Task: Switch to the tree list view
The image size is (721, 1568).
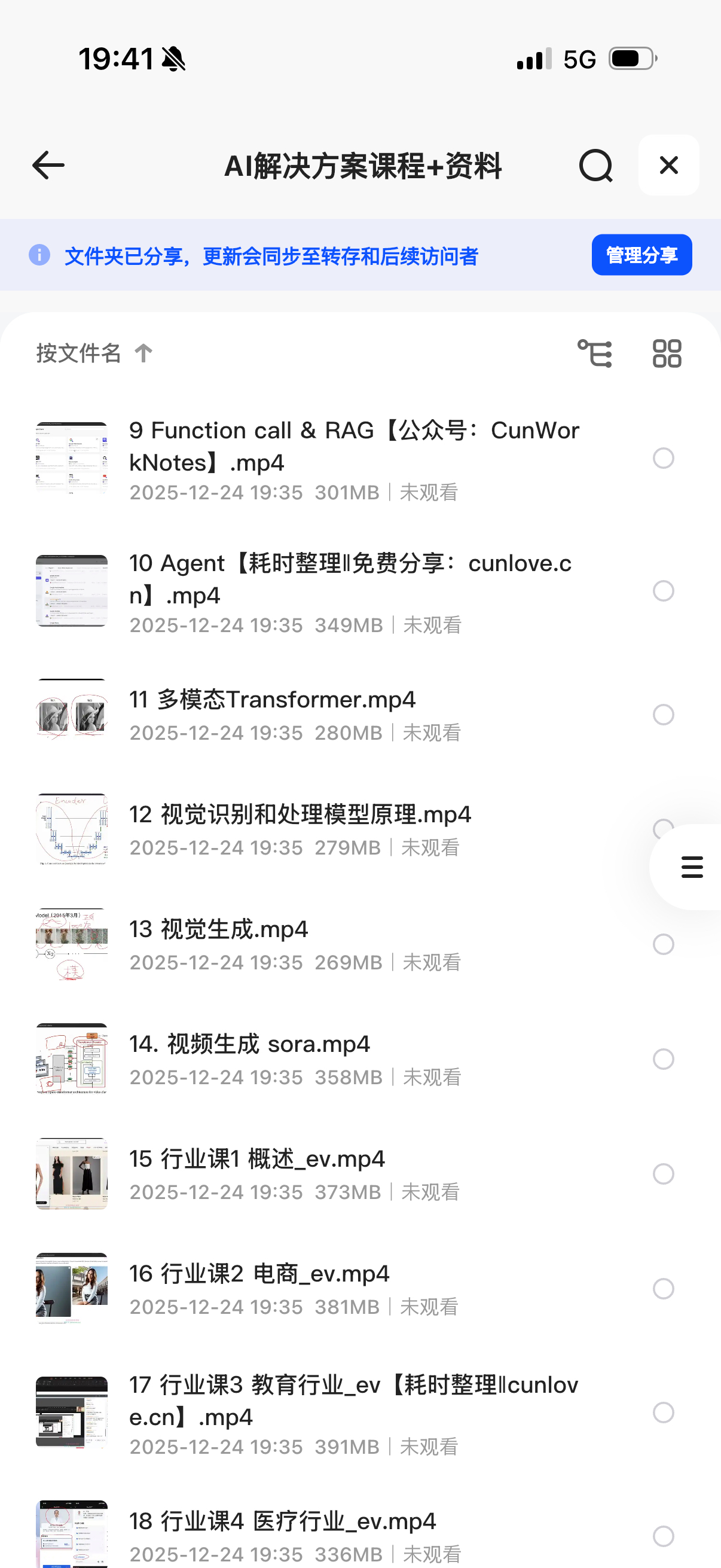Action: (x=594, y=353)
